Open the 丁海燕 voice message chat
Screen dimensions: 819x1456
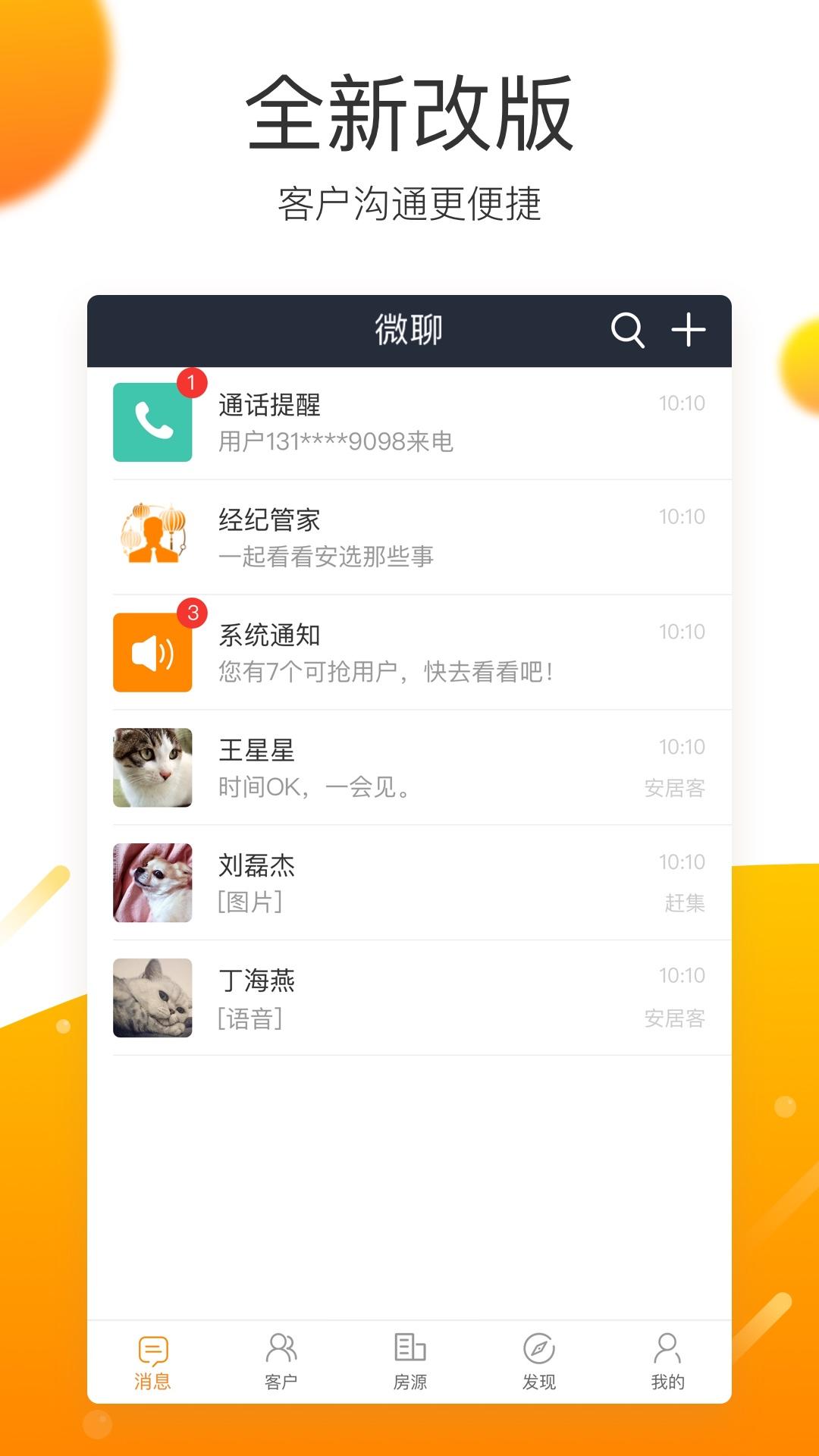coord(409,997)
